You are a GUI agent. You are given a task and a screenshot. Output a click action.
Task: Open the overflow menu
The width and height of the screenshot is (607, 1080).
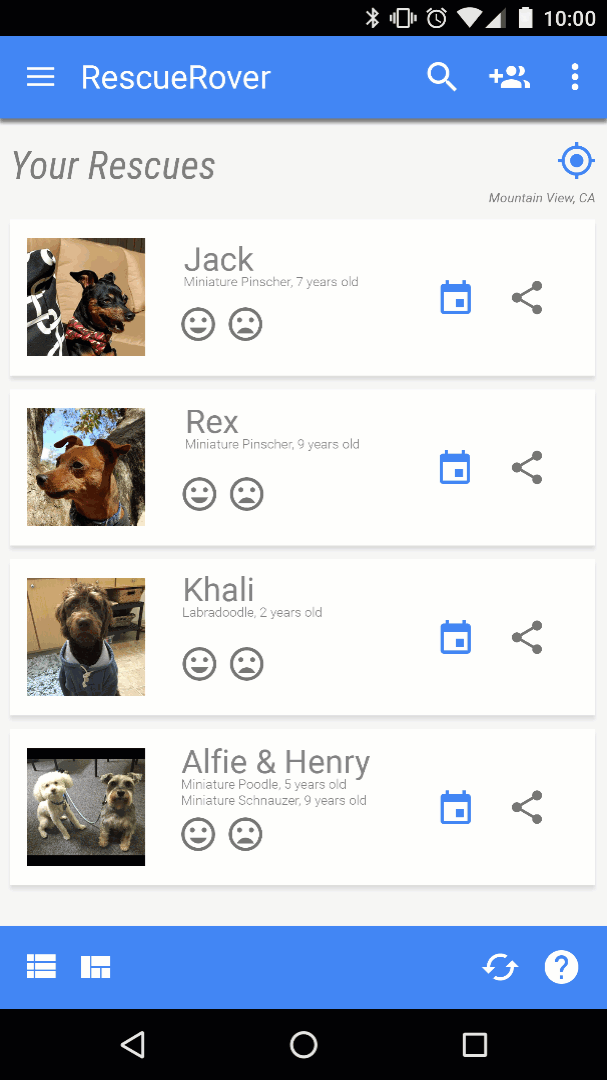575,77
